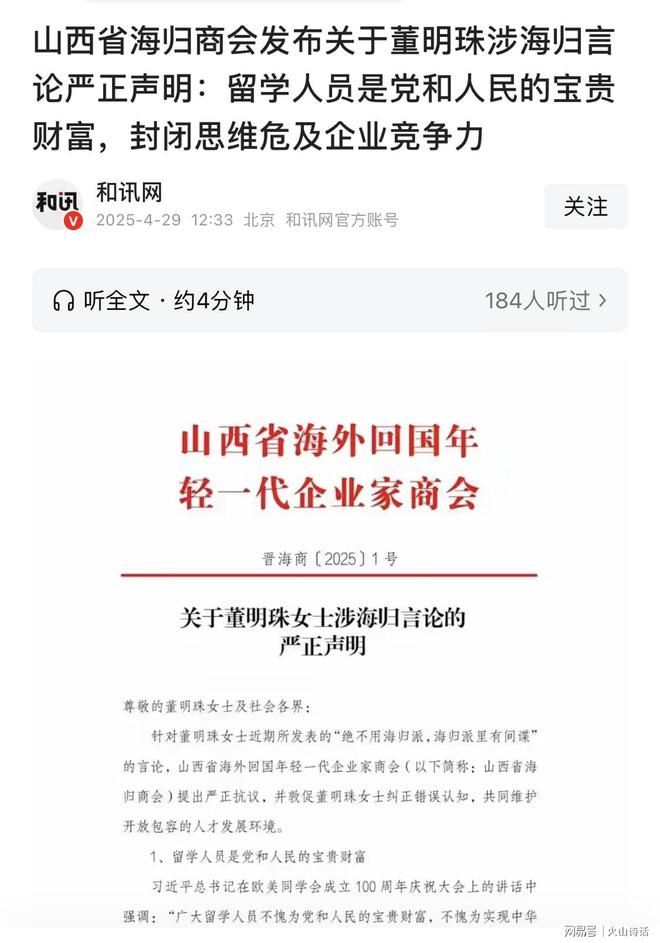Viewport: 660px width, 943px height.
Task: Open the 和讯网 author profile avatar
Action: pyautogui.click(x=57, y=205)
